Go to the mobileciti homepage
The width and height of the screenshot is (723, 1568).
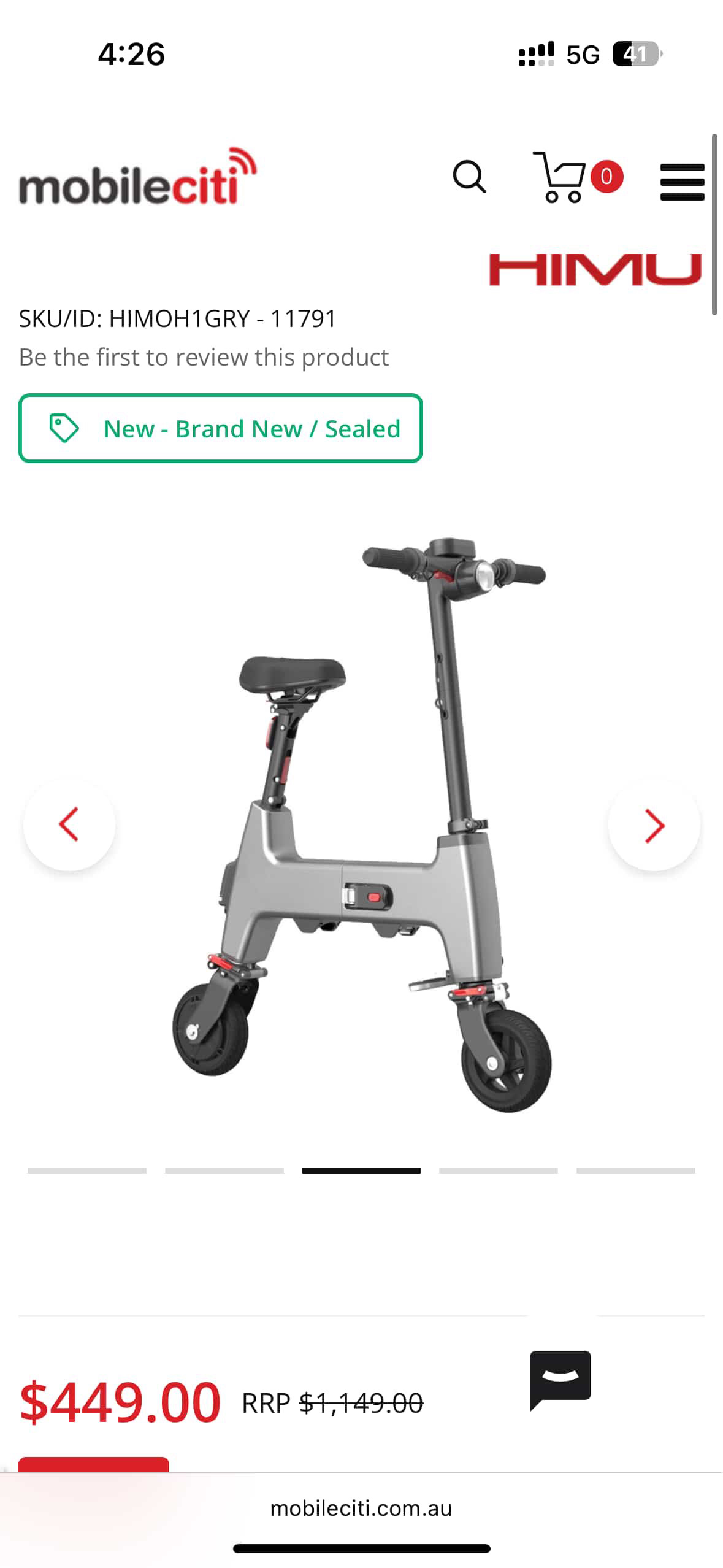pyautogui.click(x=138, y=179)
